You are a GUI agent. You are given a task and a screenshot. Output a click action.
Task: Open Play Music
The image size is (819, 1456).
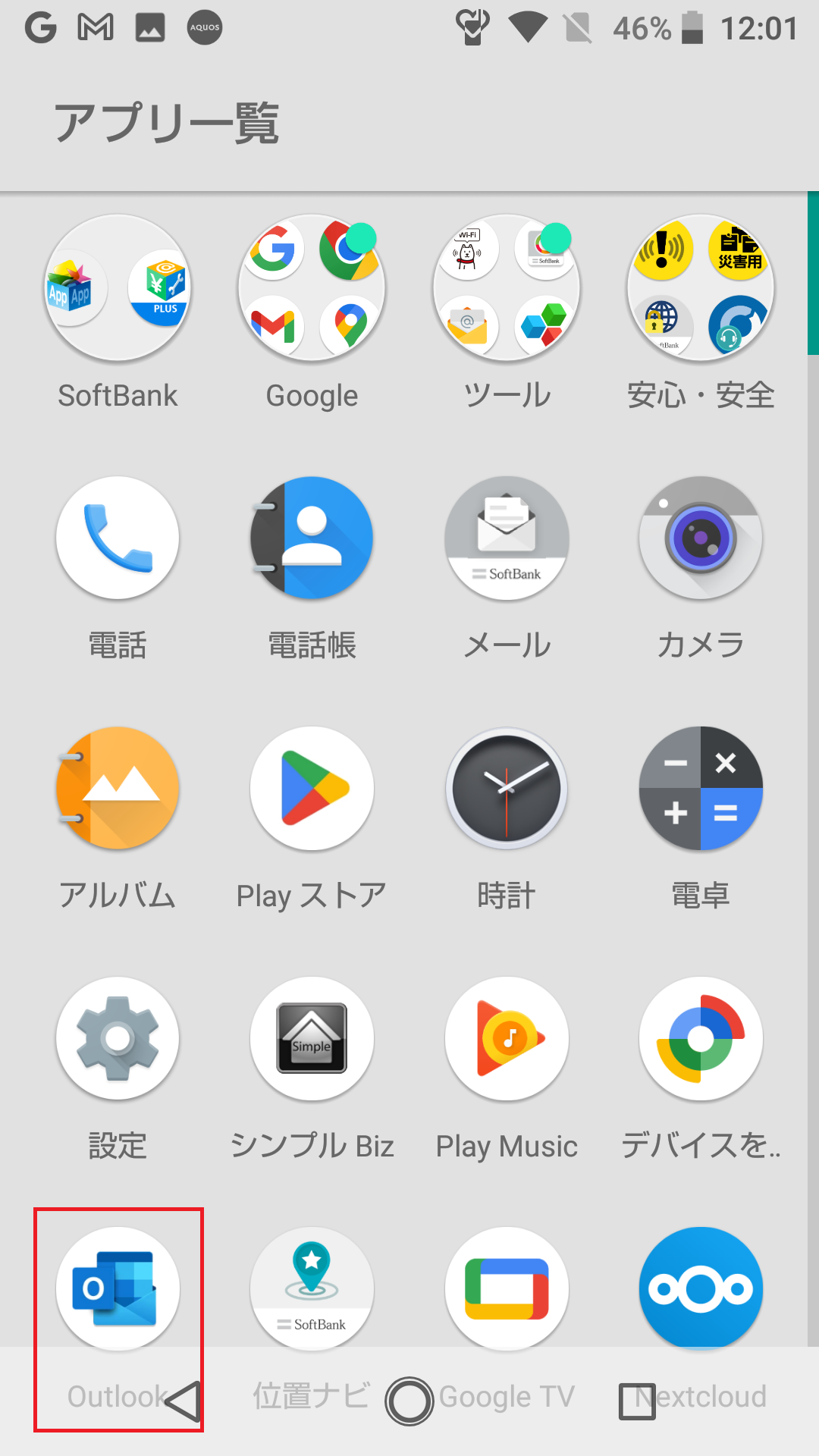507,1039
